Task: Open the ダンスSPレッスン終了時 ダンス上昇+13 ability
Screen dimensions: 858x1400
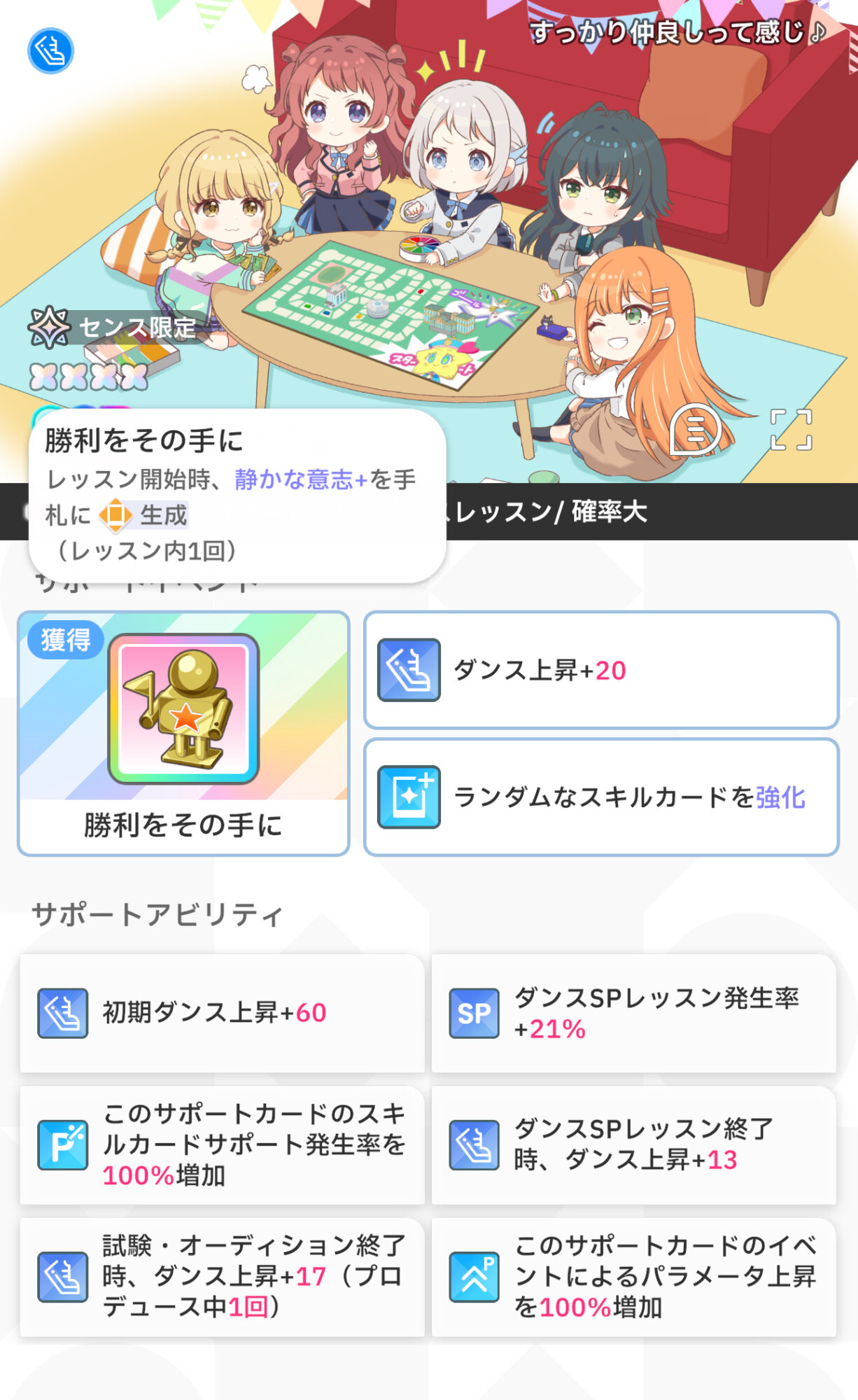Action: tap(634, 1145)
